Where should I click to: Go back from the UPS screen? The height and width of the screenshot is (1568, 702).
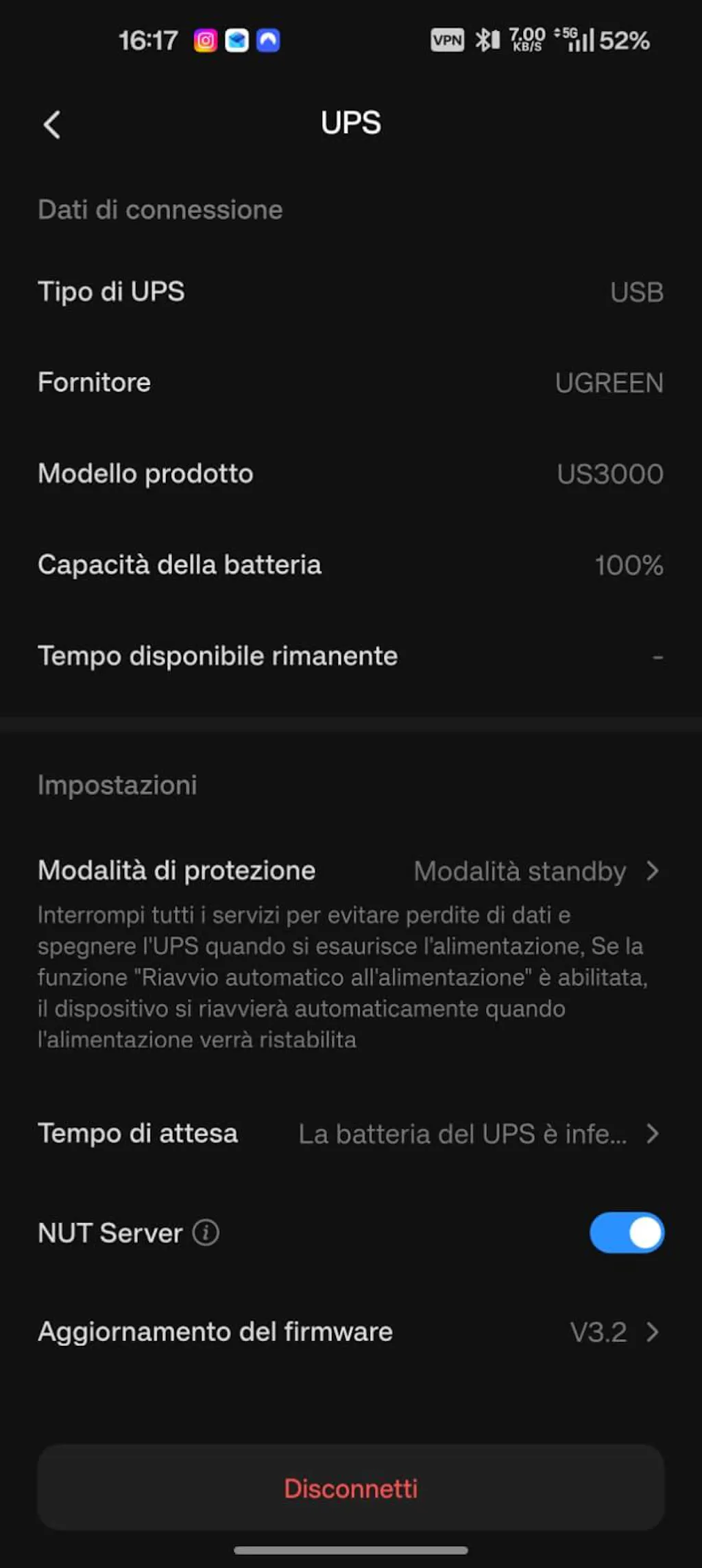(x=52, y=125)
